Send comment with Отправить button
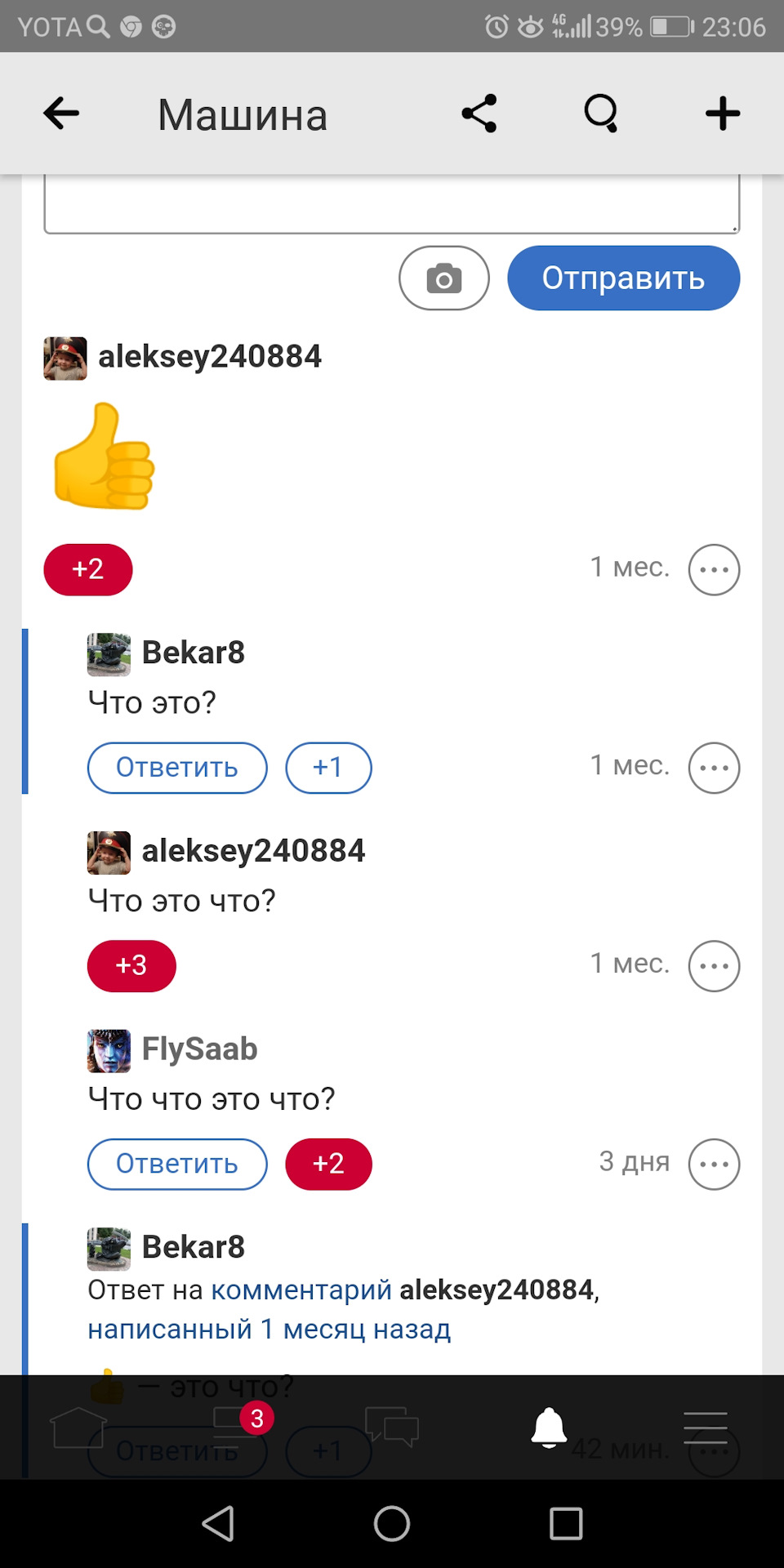Image resolution: width=784 pixels, height=1568 pixels. 623,278
